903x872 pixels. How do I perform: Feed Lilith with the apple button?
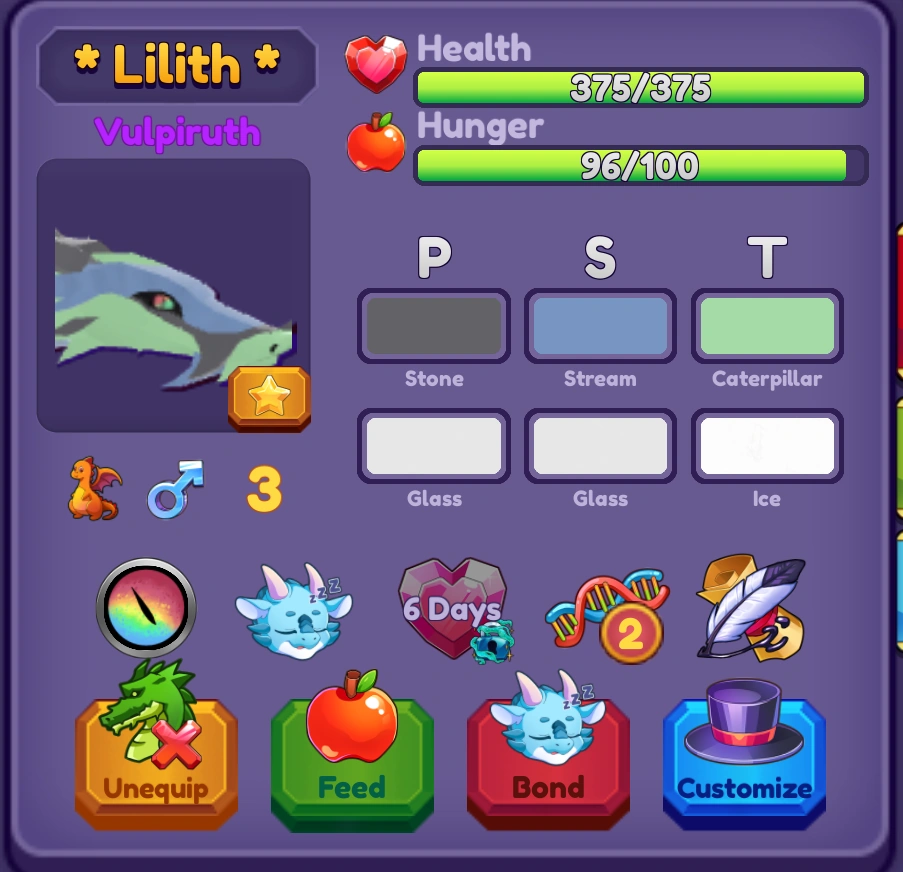tap(352, 762)
